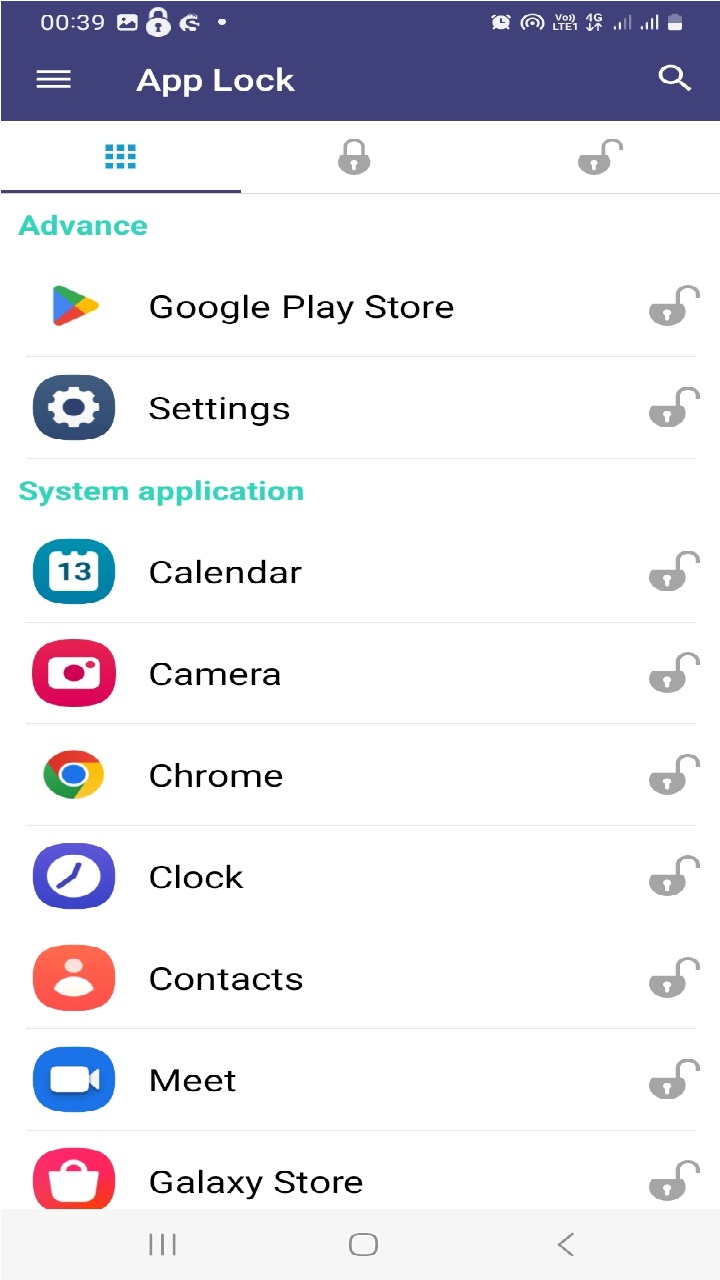
Task: Lock the Settings app
Action: [672, 407]
